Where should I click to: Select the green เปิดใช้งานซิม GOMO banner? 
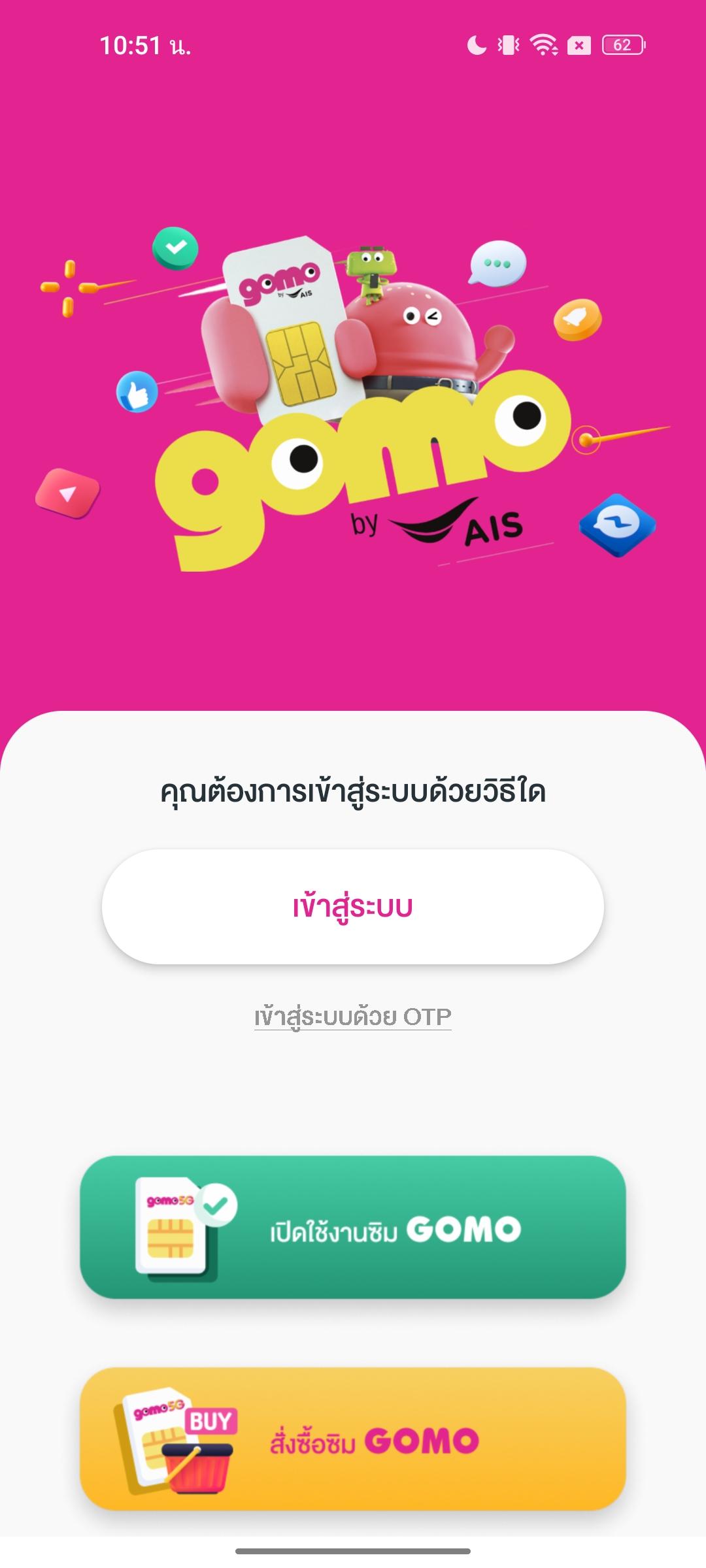tap(353, 1227)
